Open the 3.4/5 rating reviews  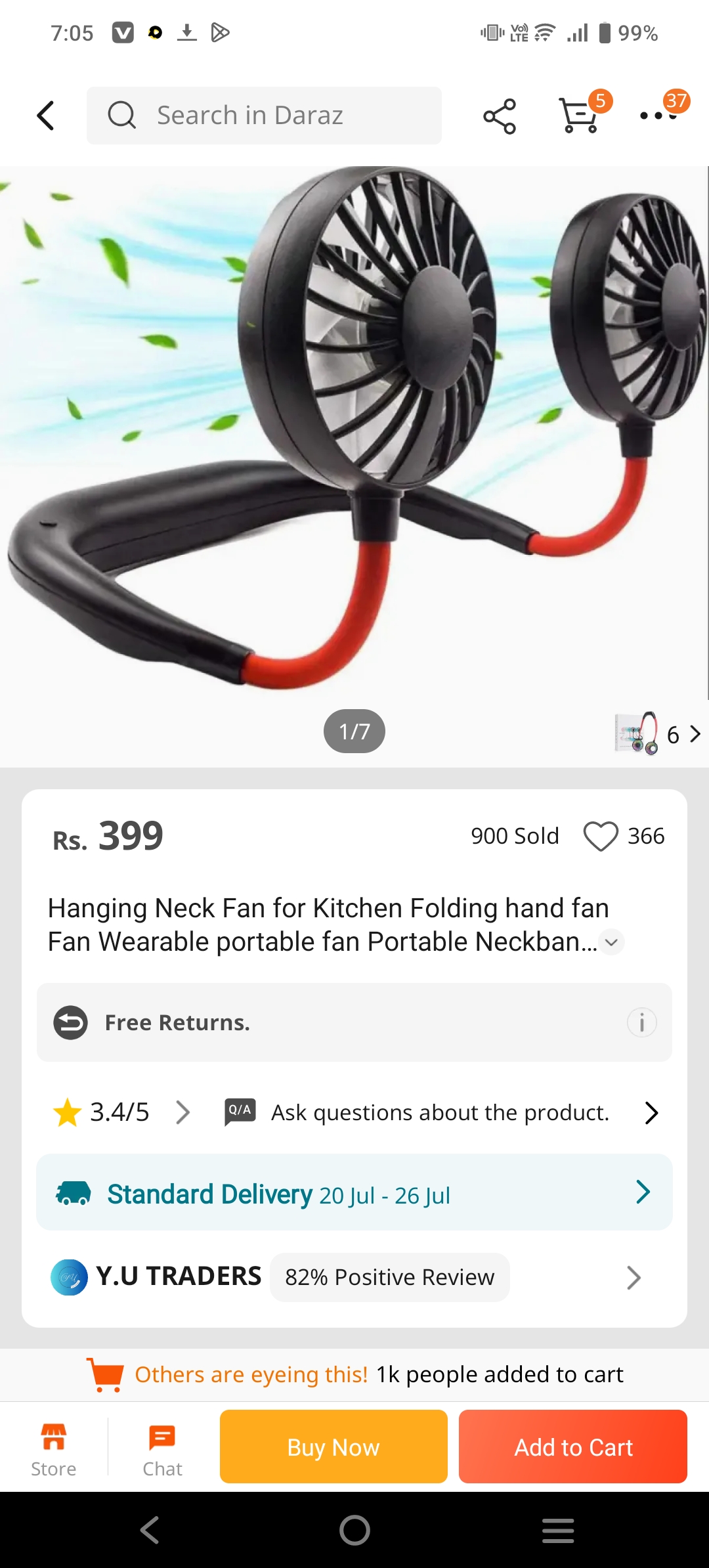(x=121, y=1112)
